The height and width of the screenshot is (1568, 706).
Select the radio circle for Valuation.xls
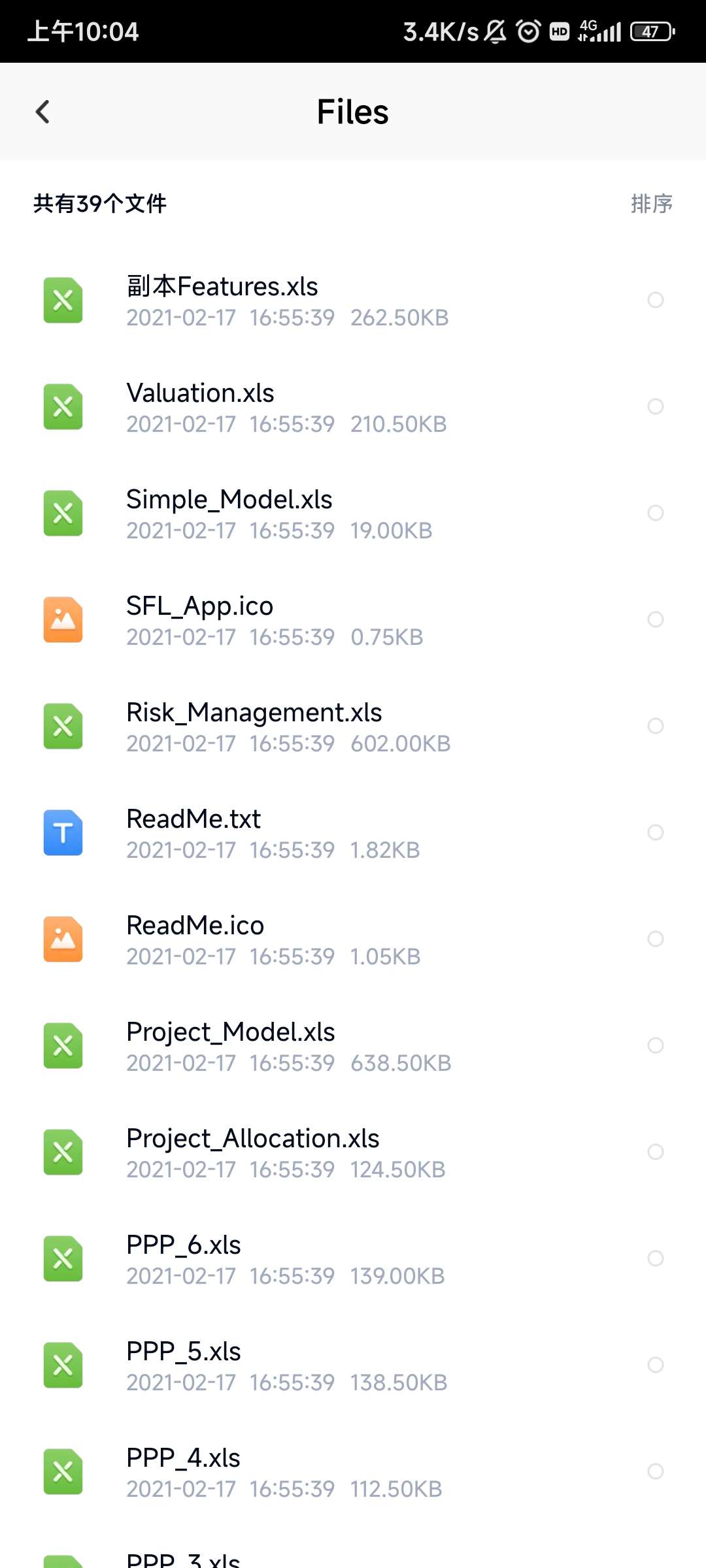tap(655, 406)
